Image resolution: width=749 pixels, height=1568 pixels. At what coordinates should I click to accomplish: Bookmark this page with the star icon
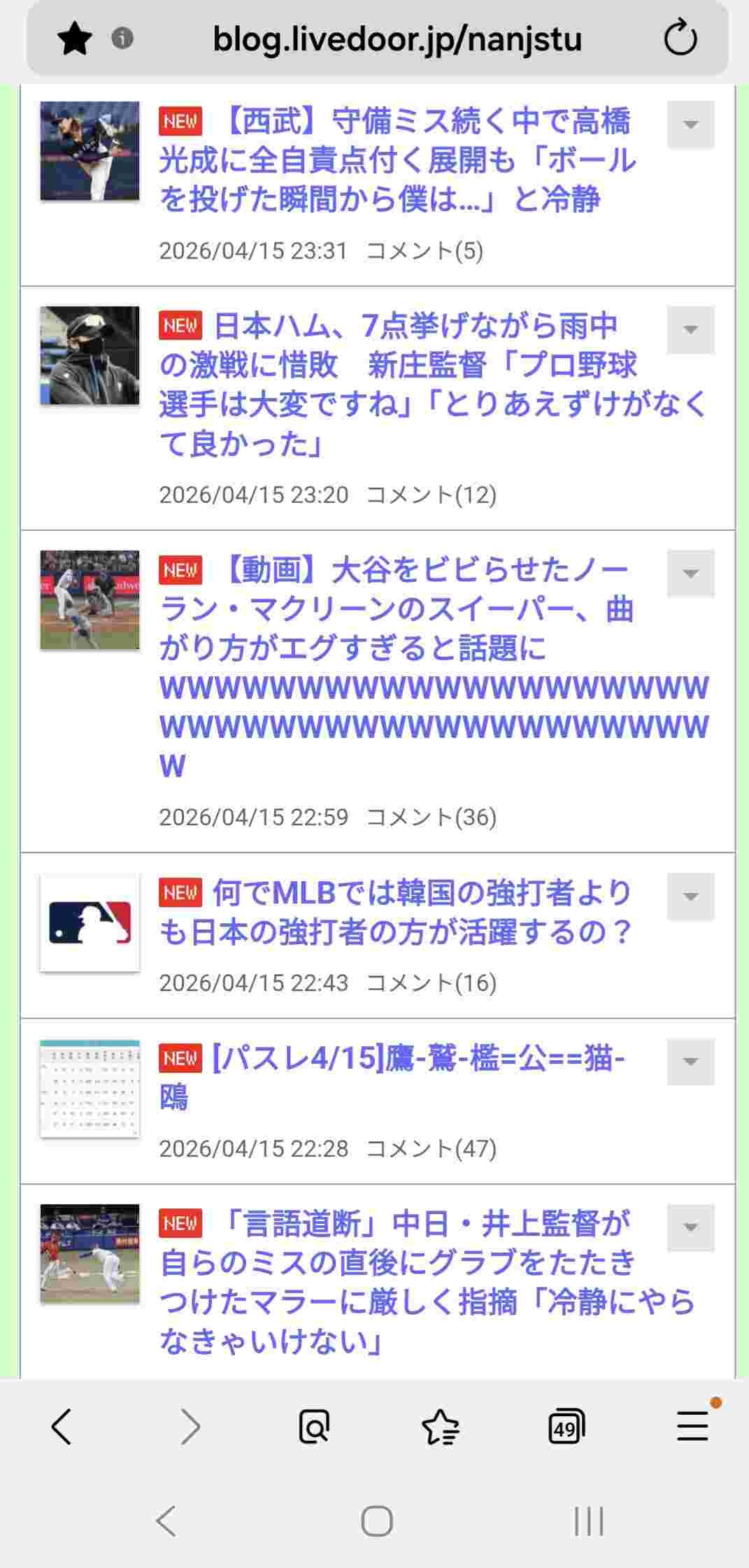click(75, 38)
